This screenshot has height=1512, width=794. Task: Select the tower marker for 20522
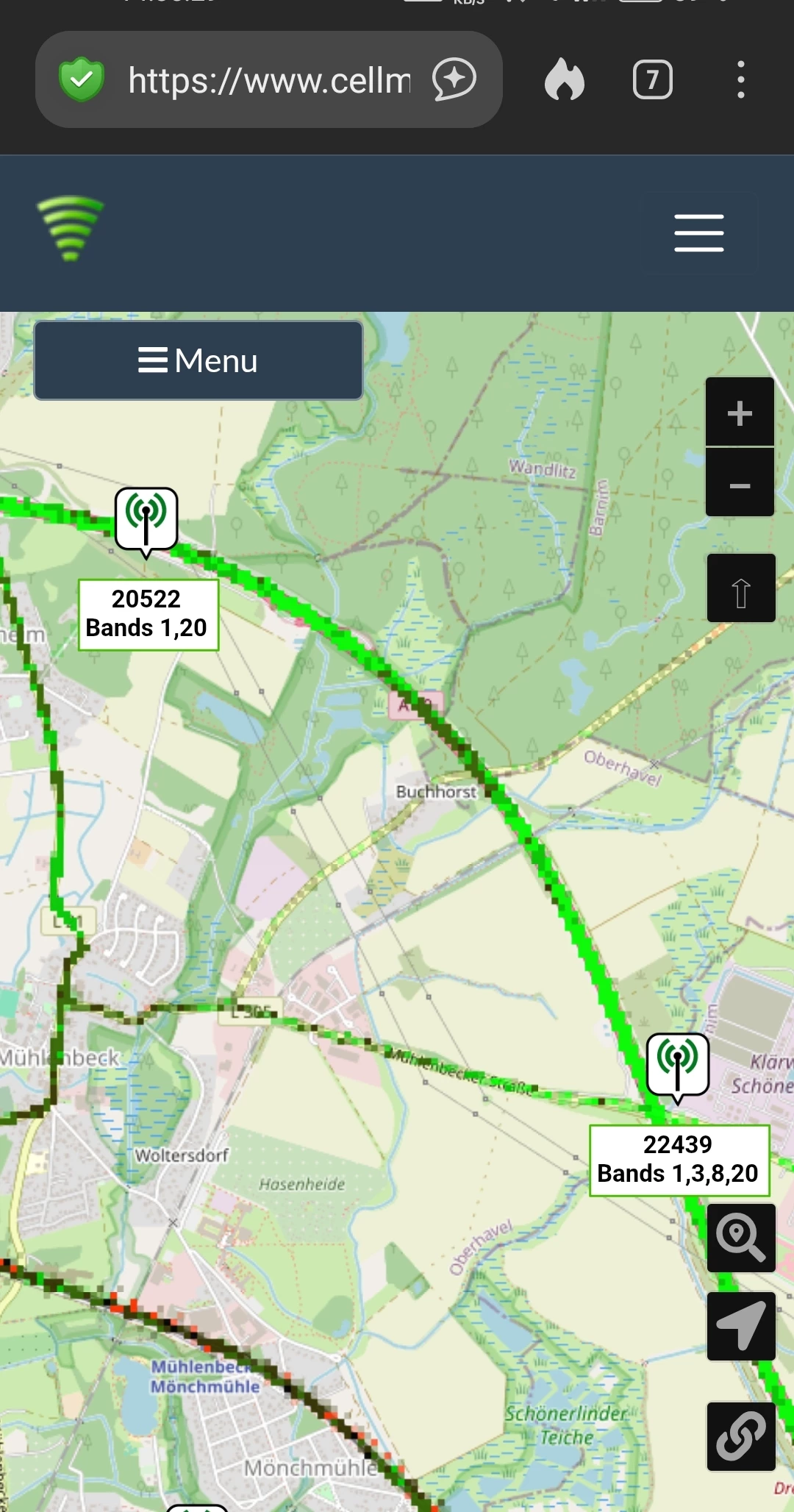146,518
